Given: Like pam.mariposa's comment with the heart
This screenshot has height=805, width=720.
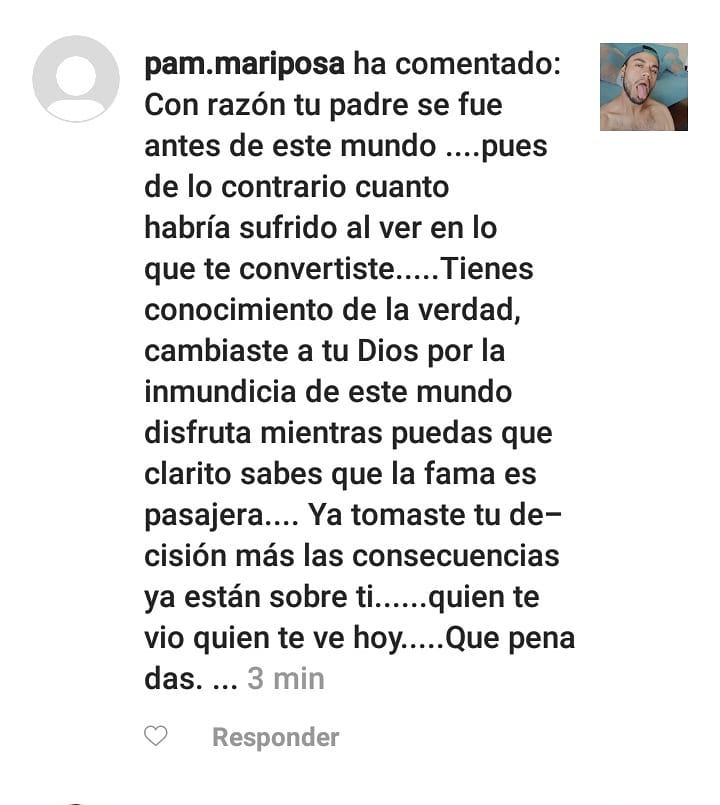Looking at the screenshot, I should point(156,738).
